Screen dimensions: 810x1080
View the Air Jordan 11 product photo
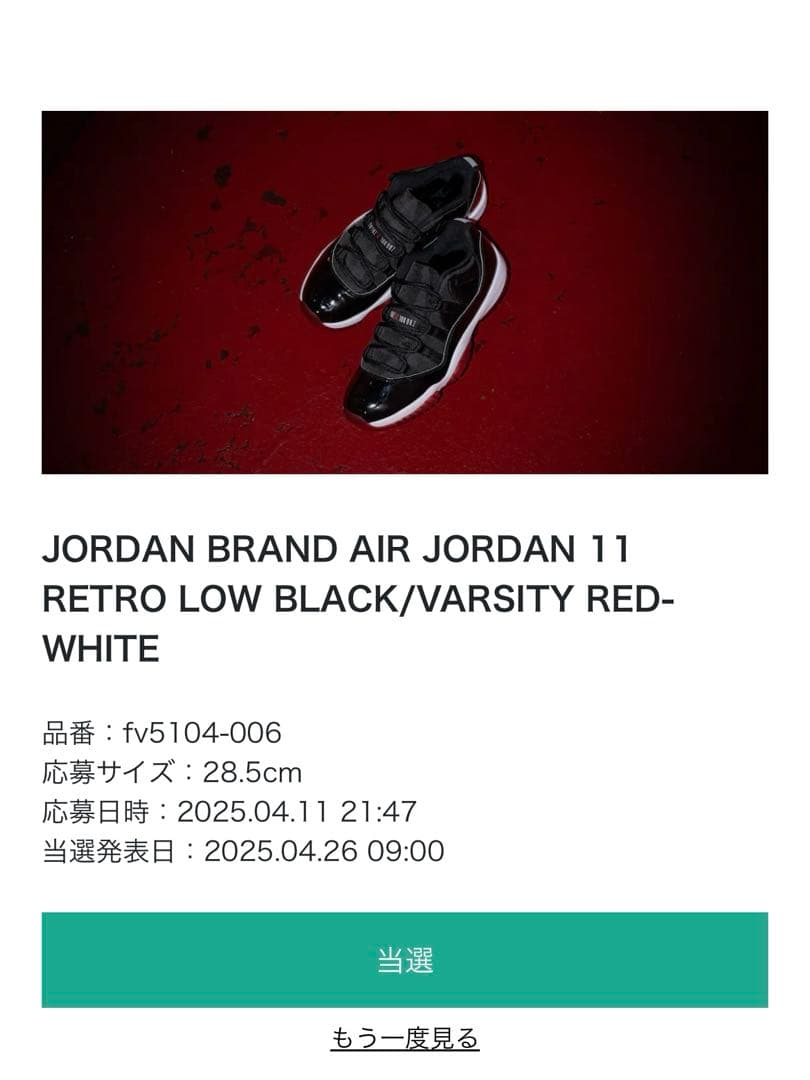405,292
